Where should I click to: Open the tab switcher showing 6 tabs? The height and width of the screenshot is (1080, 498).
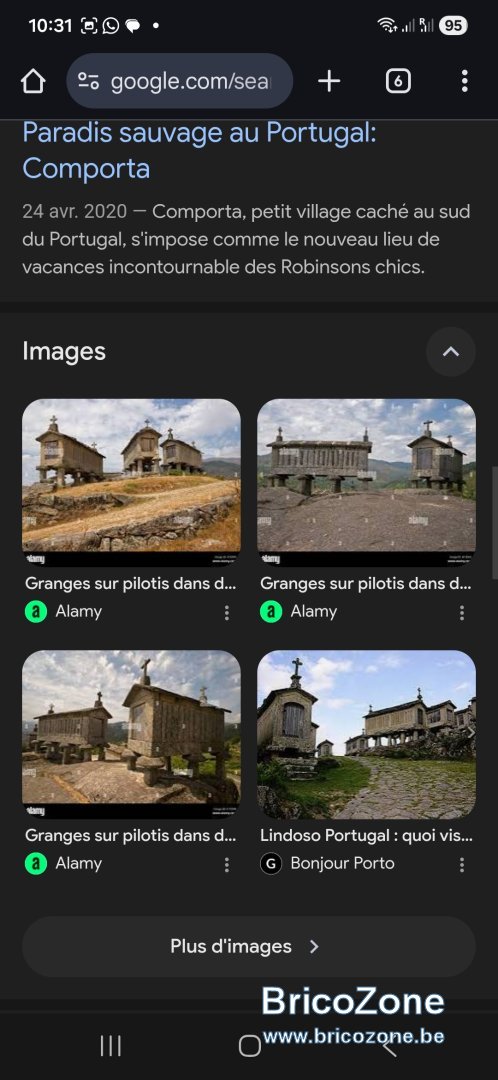(x=397, y=81)
